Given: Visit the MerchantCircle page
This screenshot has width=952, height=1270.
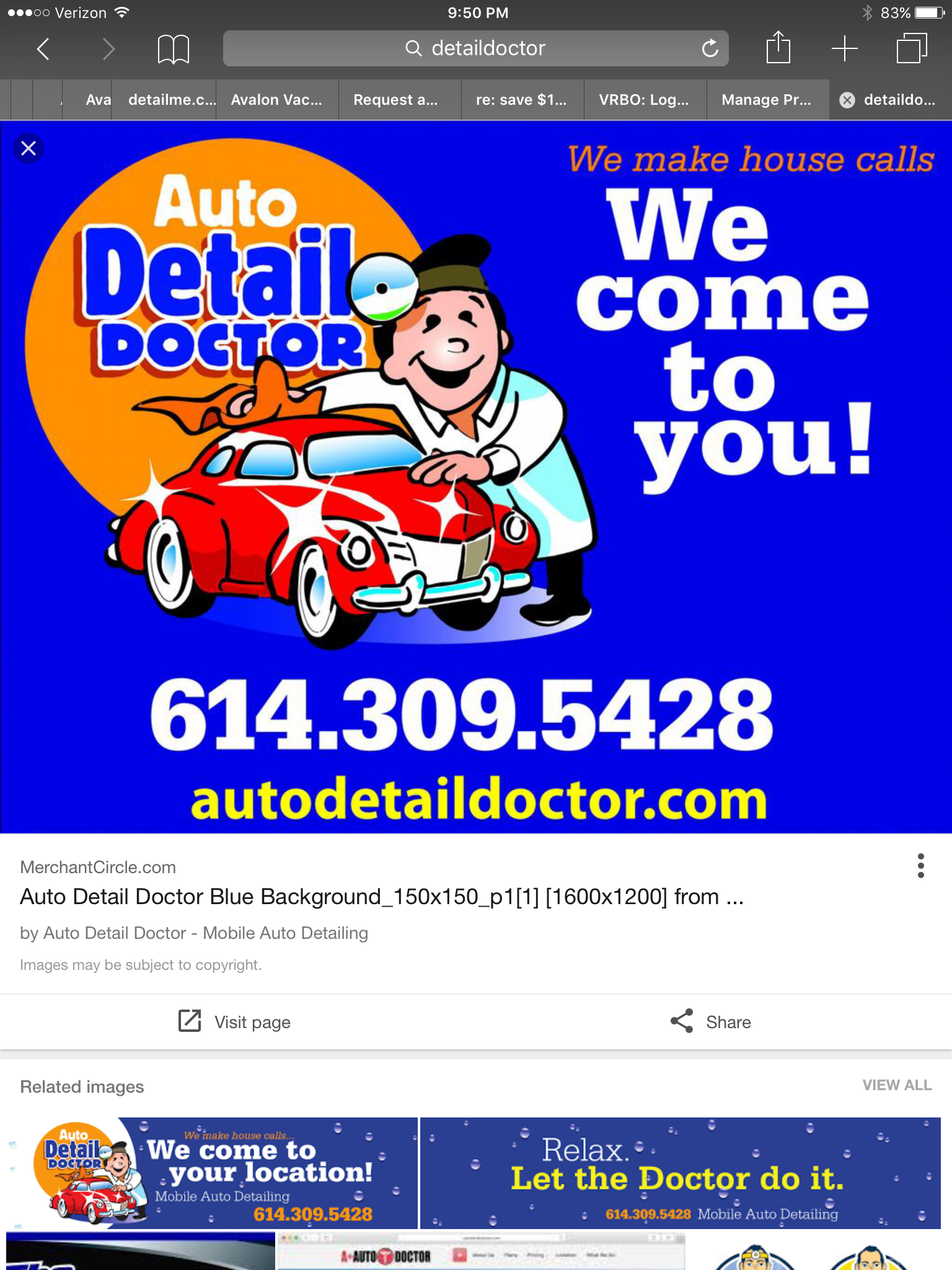Looking at the screenshot, I should click(234, 1022).
